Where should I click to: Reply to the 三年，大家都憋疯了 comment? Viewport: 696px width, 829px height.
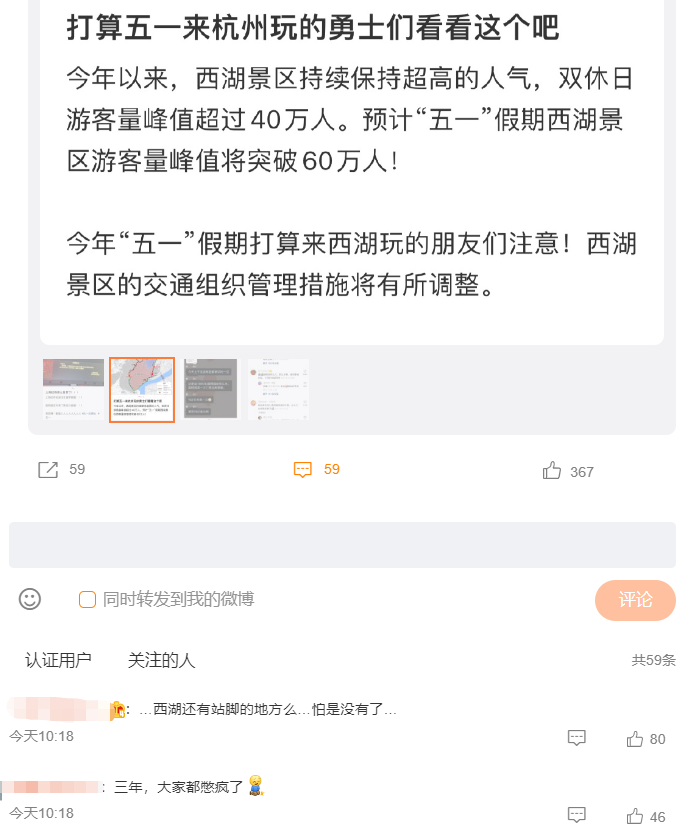[576, 815]
